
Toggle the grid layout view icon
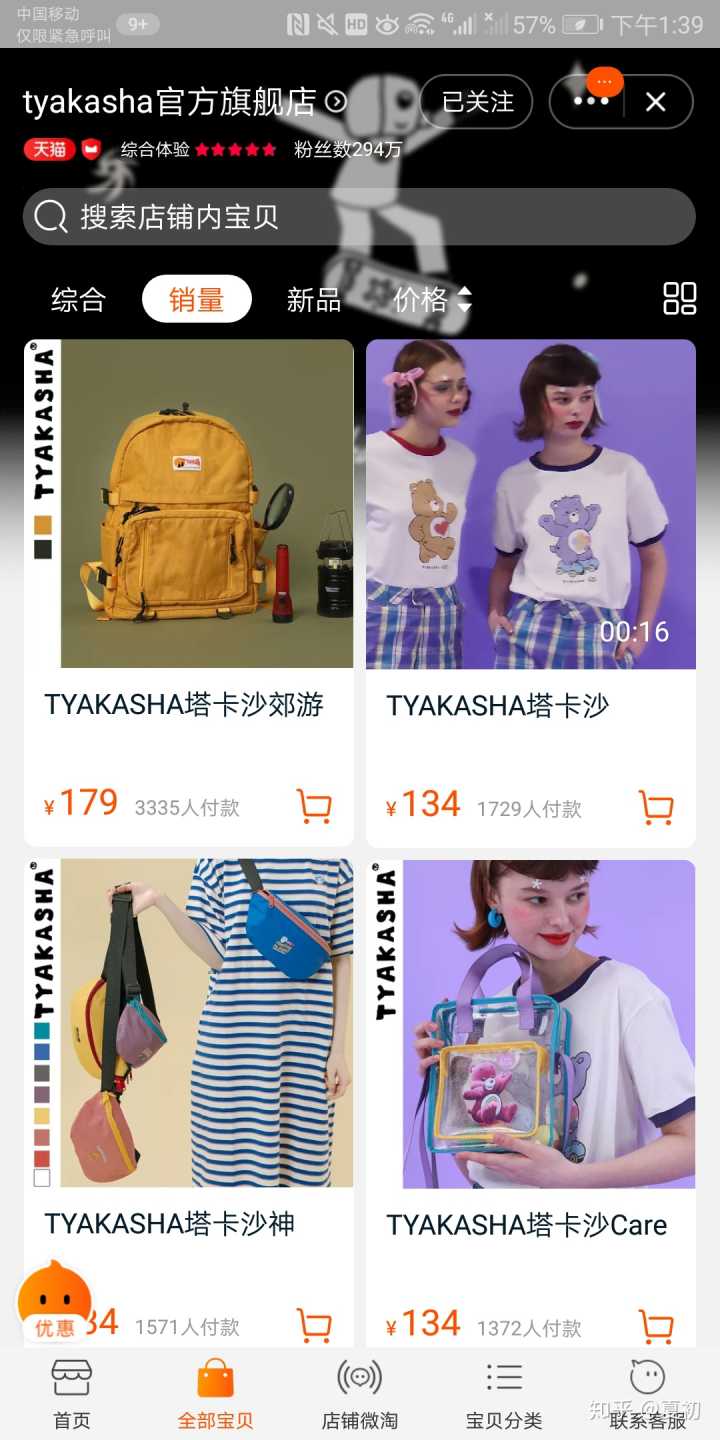(x=679, y=298)
